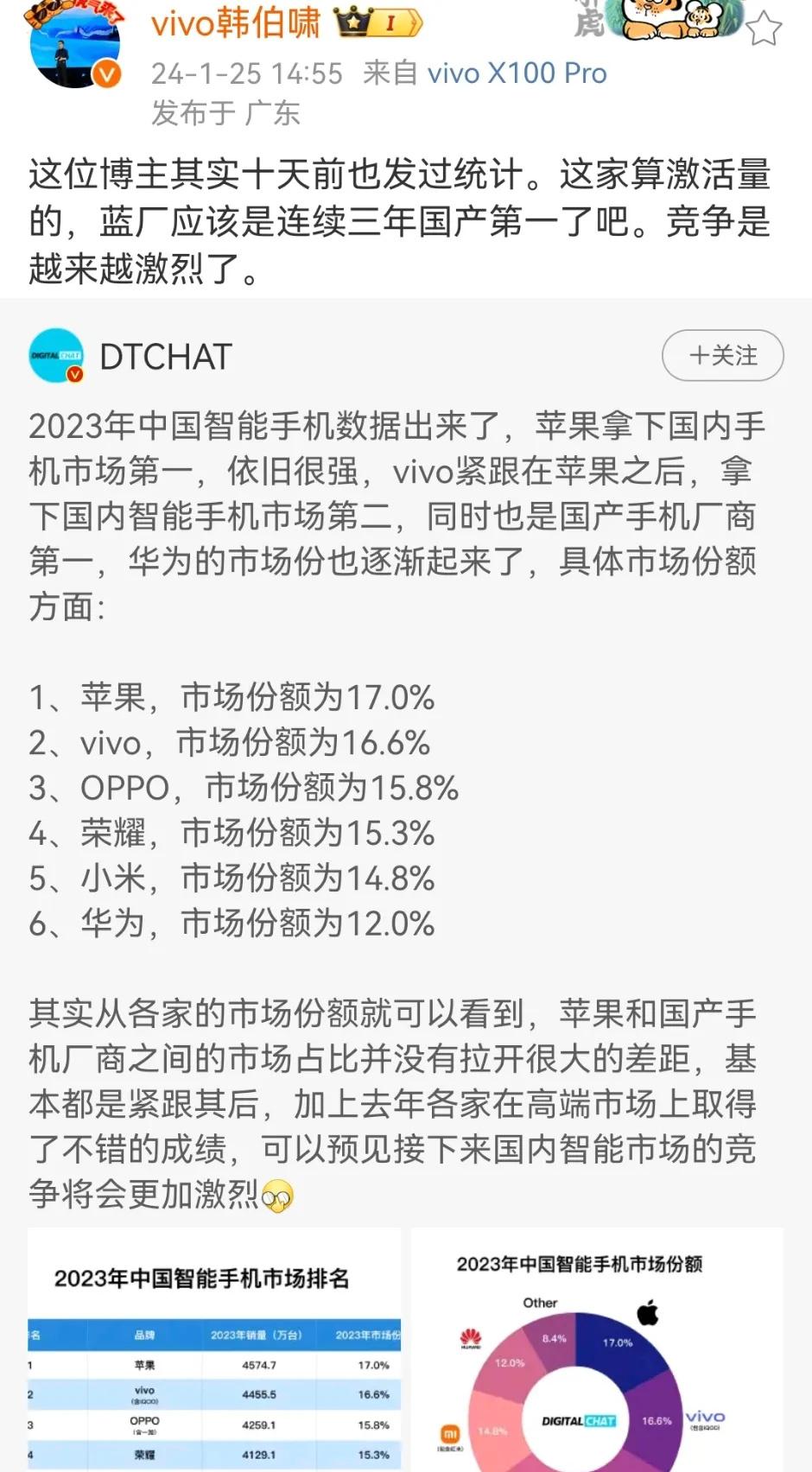This screenshot has height=1472, width=812.
Task: Open DTCHAT's profile avatar
Action: [56, 355]
